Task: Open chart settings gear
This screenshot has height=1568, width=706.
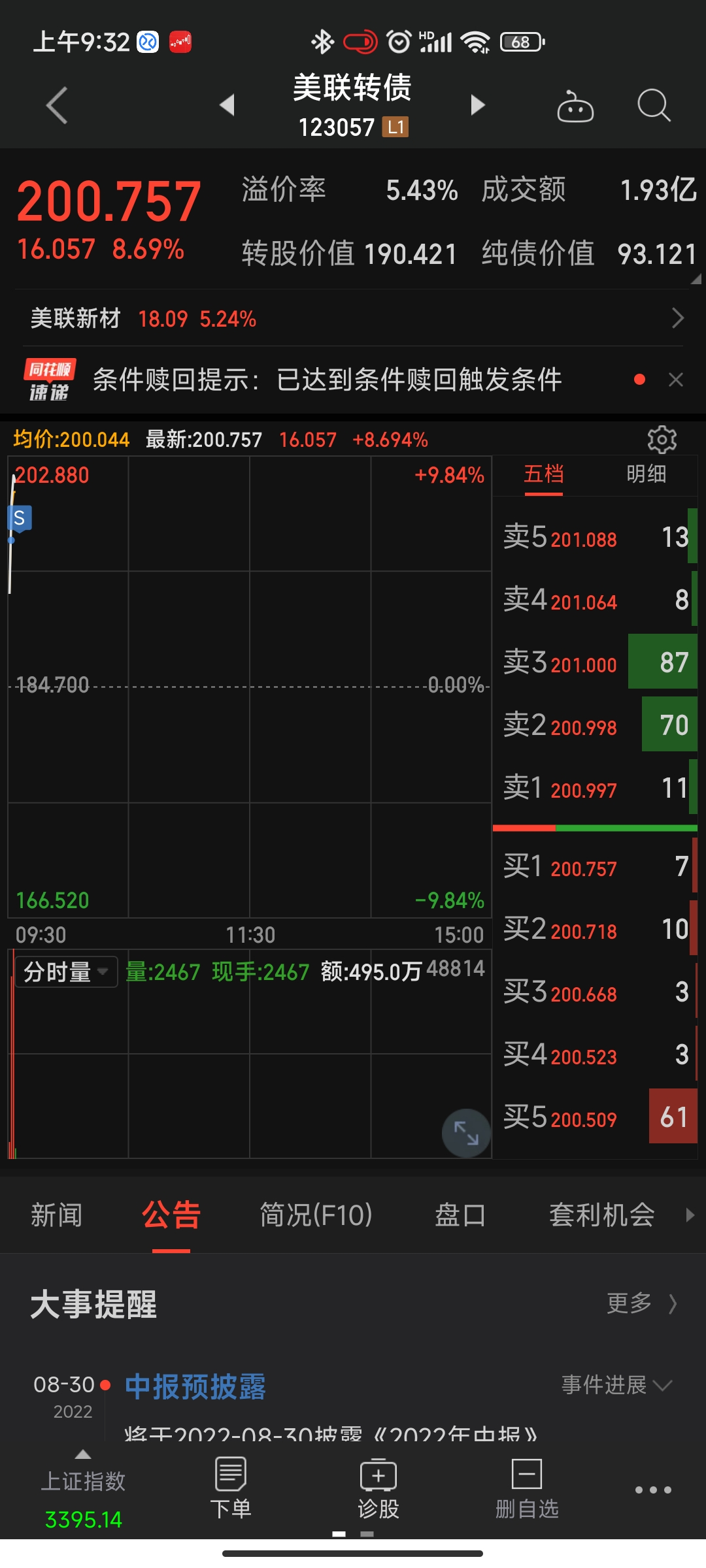Action: coord(662,440)
